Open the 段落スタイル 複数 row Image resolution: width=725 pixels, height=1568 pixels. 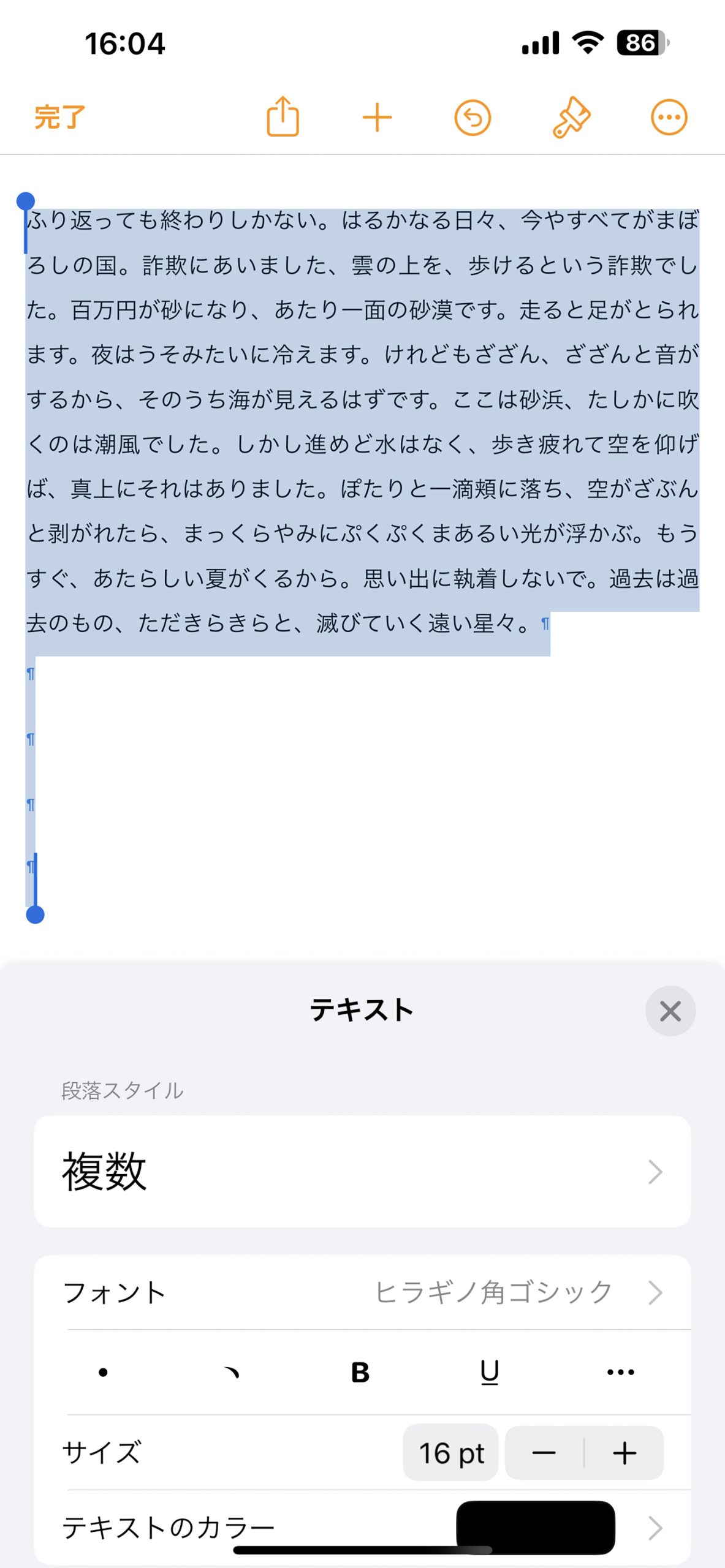[x=362, y=1172]
